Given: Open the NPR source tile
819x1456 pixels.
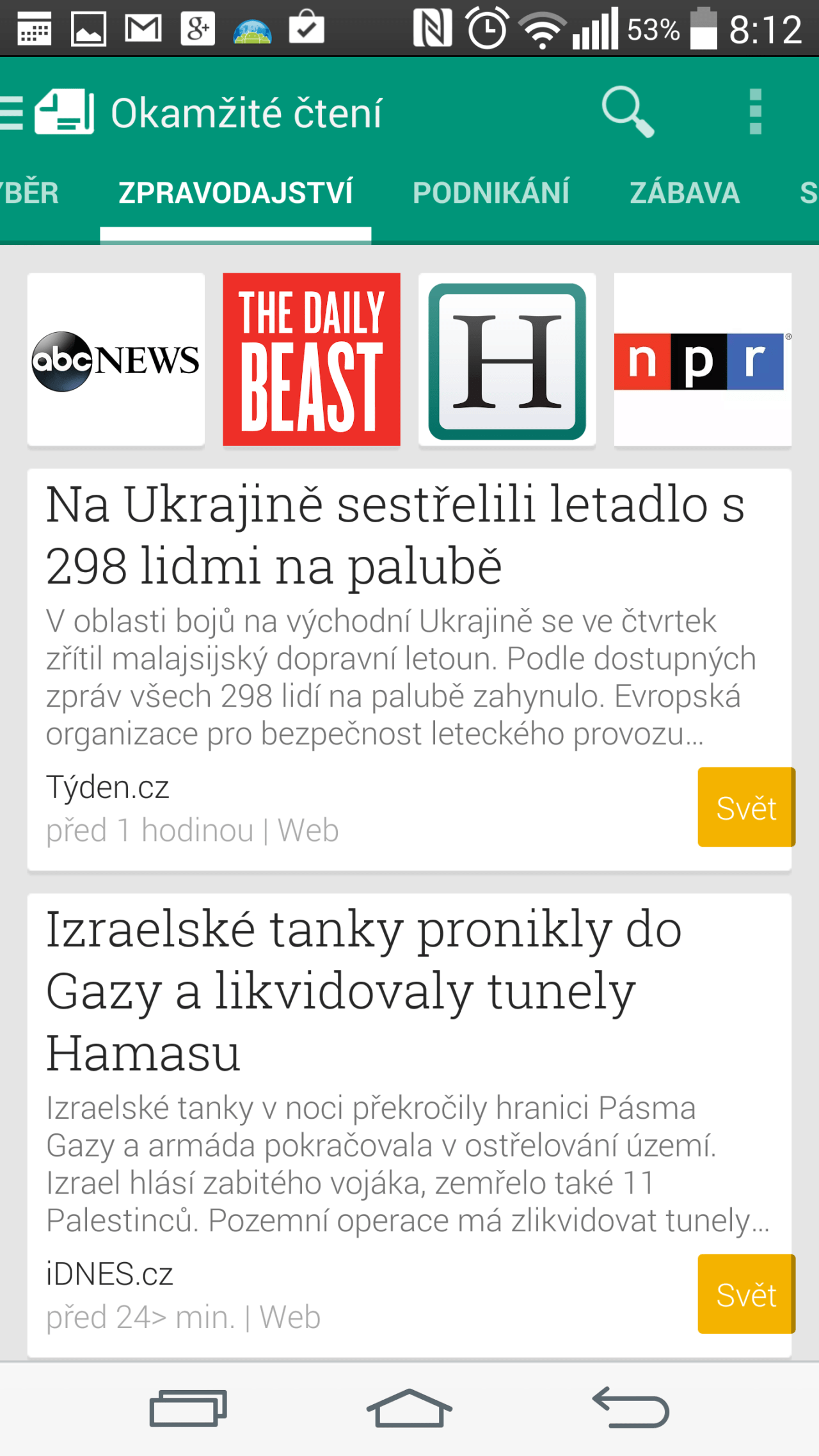Looking at the screenshot, I should 703,360.
